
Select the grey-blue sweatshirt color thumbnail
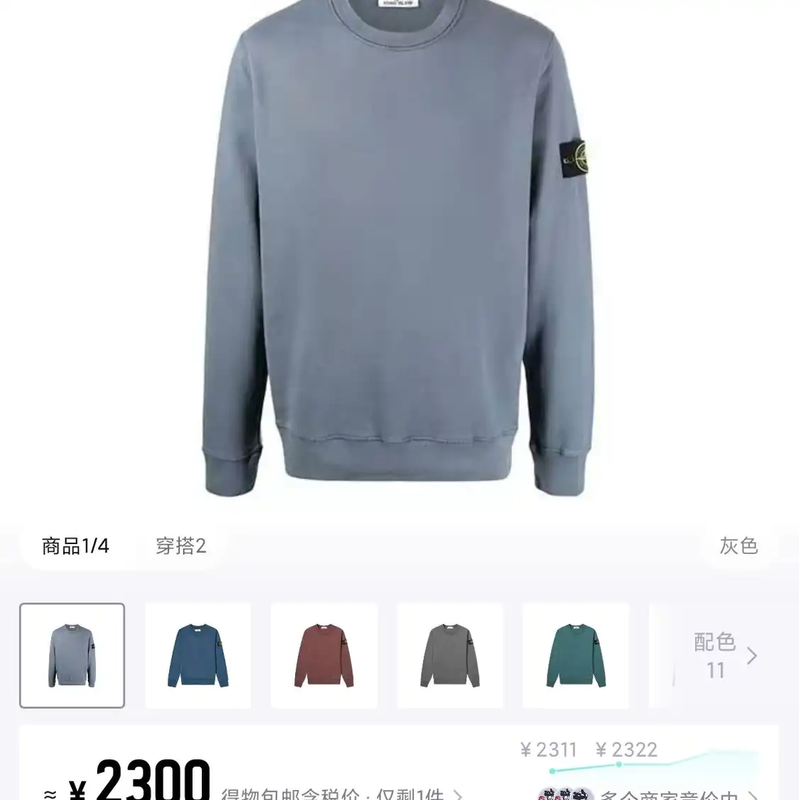point(72,655)
